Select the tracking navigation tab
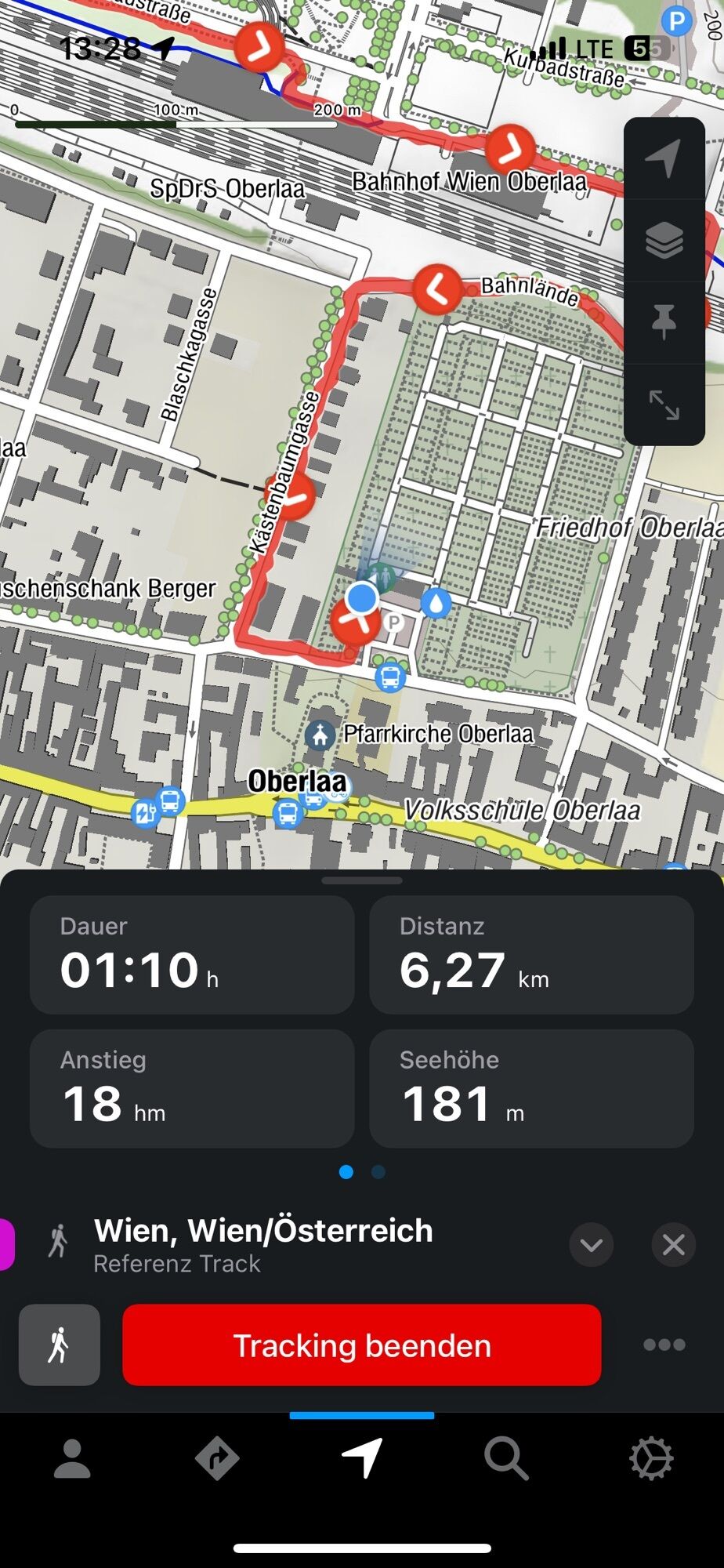724x1568 pixels. click(362, 1459)
